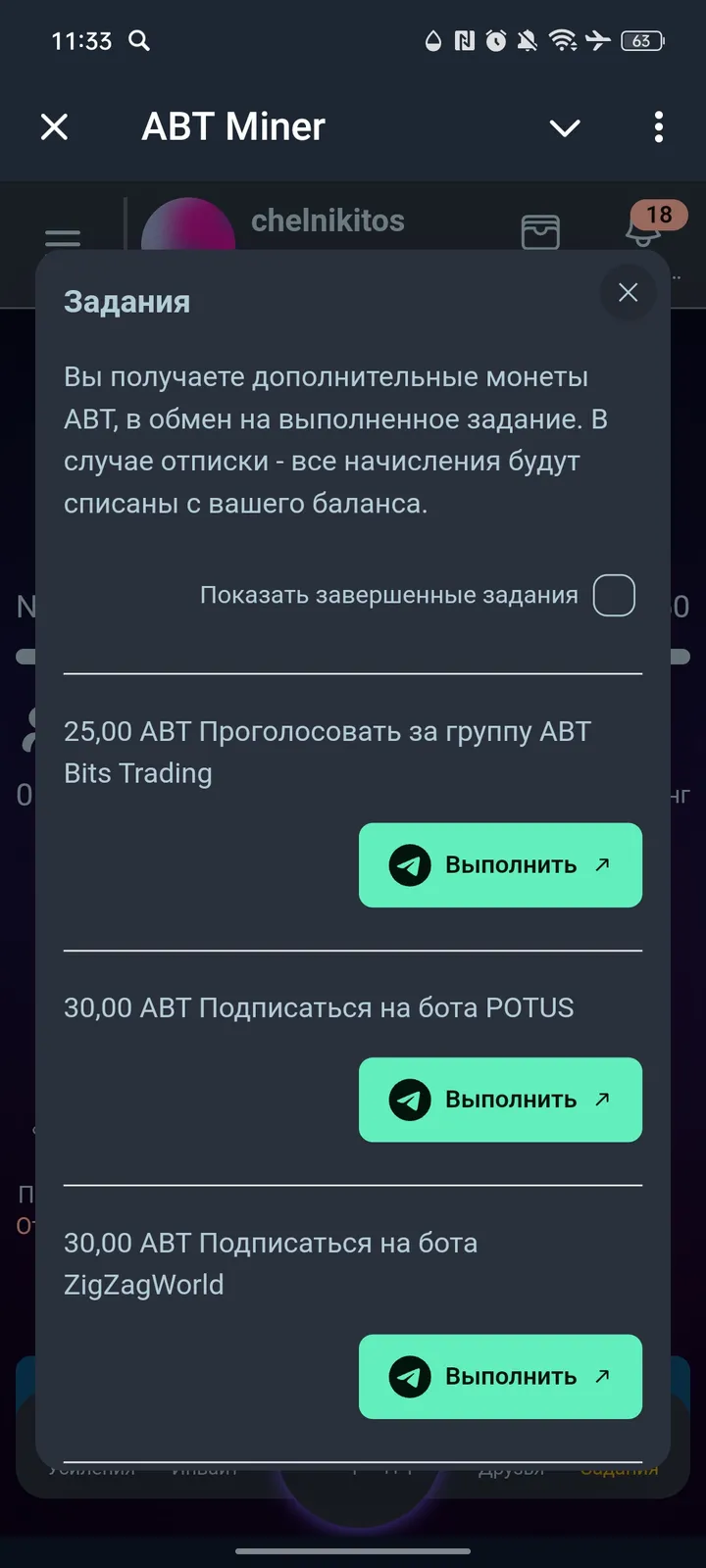Tap the gesture bar at screen bottom
Viewport: 706px width, 1568px height.
[x=353, y=1551]
